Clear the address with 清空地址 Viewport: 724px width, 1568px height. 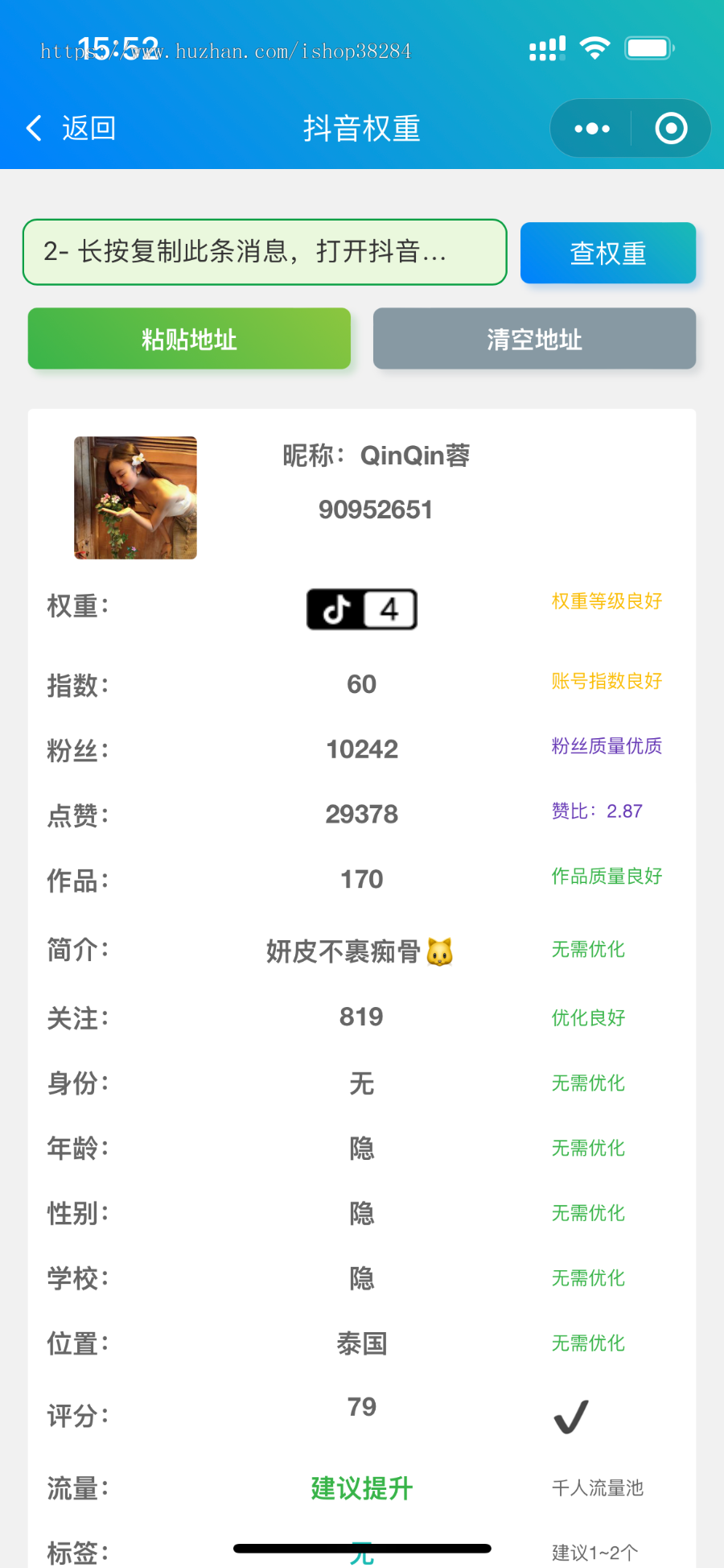pos(534,339)
